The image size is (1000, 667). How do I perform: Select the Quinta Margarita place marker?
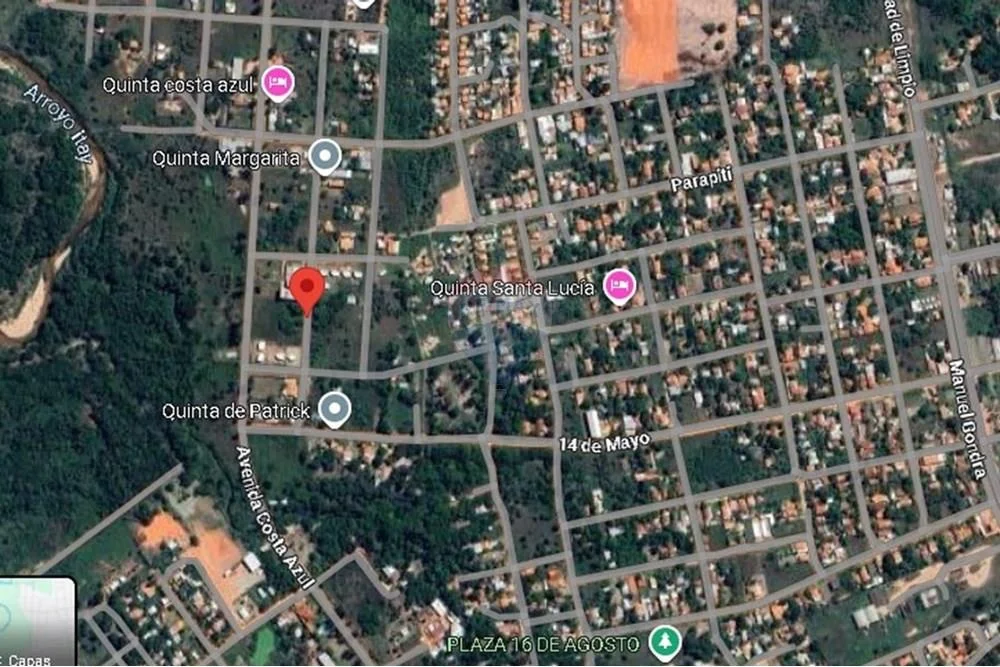tap(324, 157)
